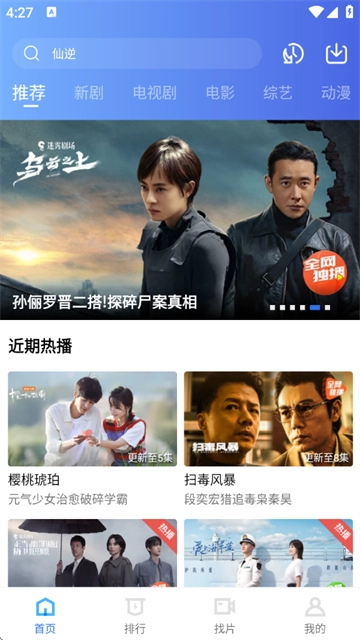Select the 电影 tab
The width and height of the screenshot is (360, 640).
click(220, 93)
